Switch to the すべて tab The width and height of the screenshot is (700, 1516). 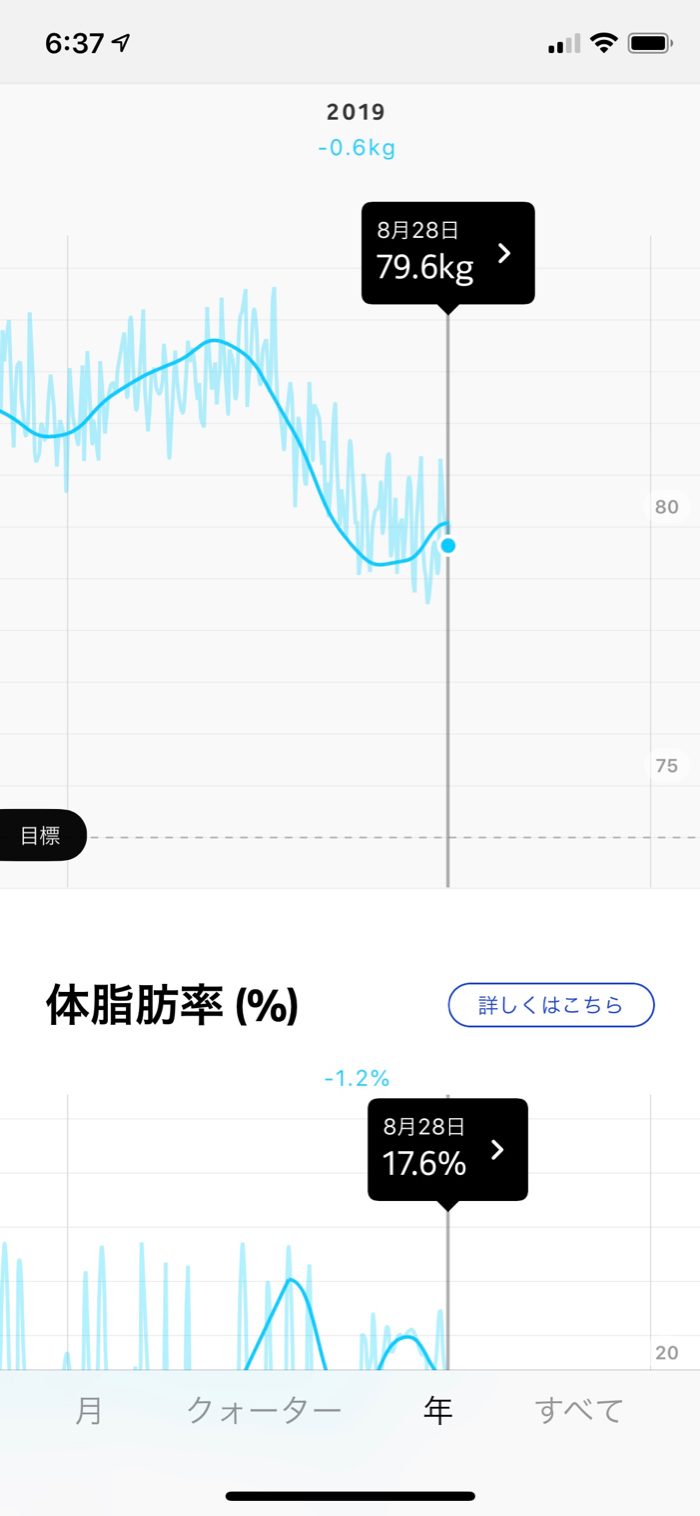579,1410
